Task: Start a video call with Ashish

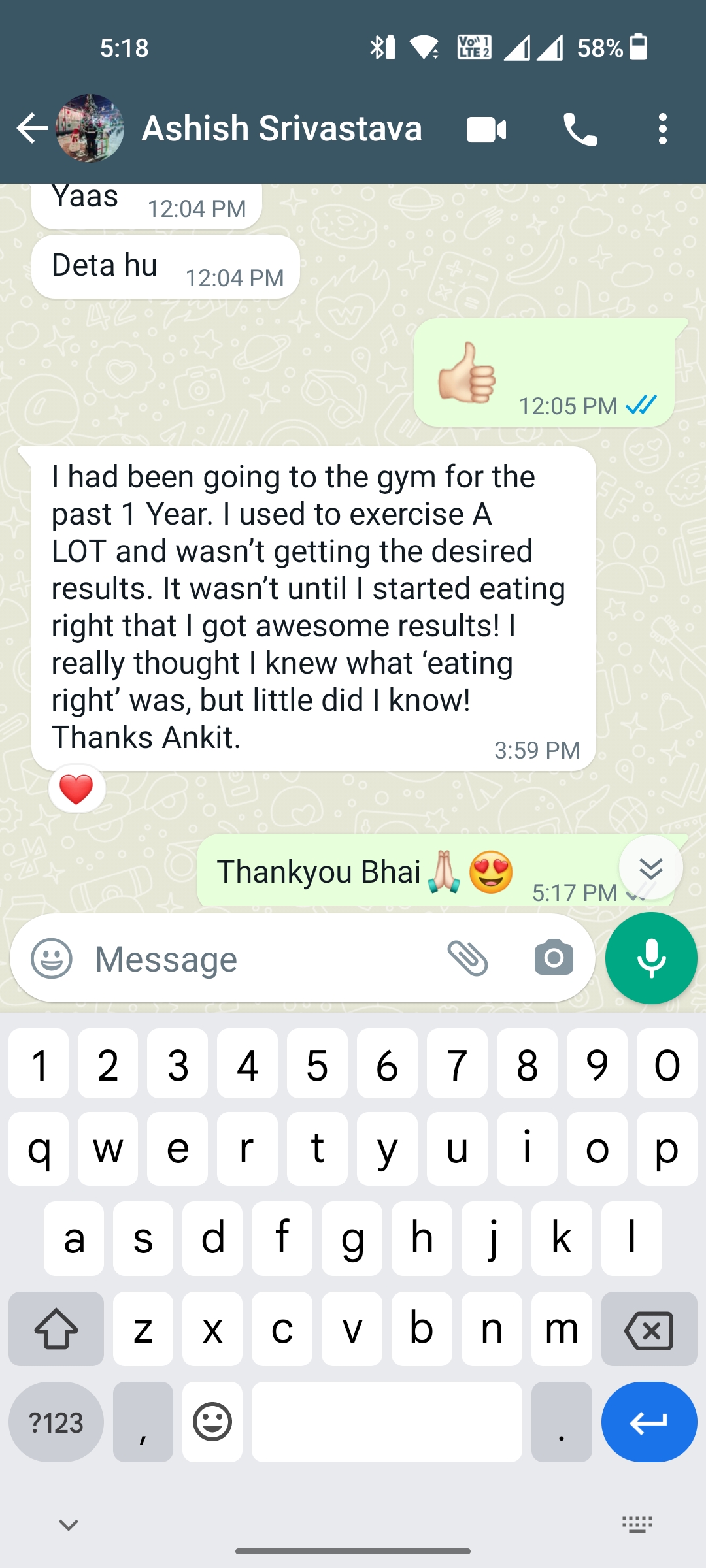Action: 486,129
